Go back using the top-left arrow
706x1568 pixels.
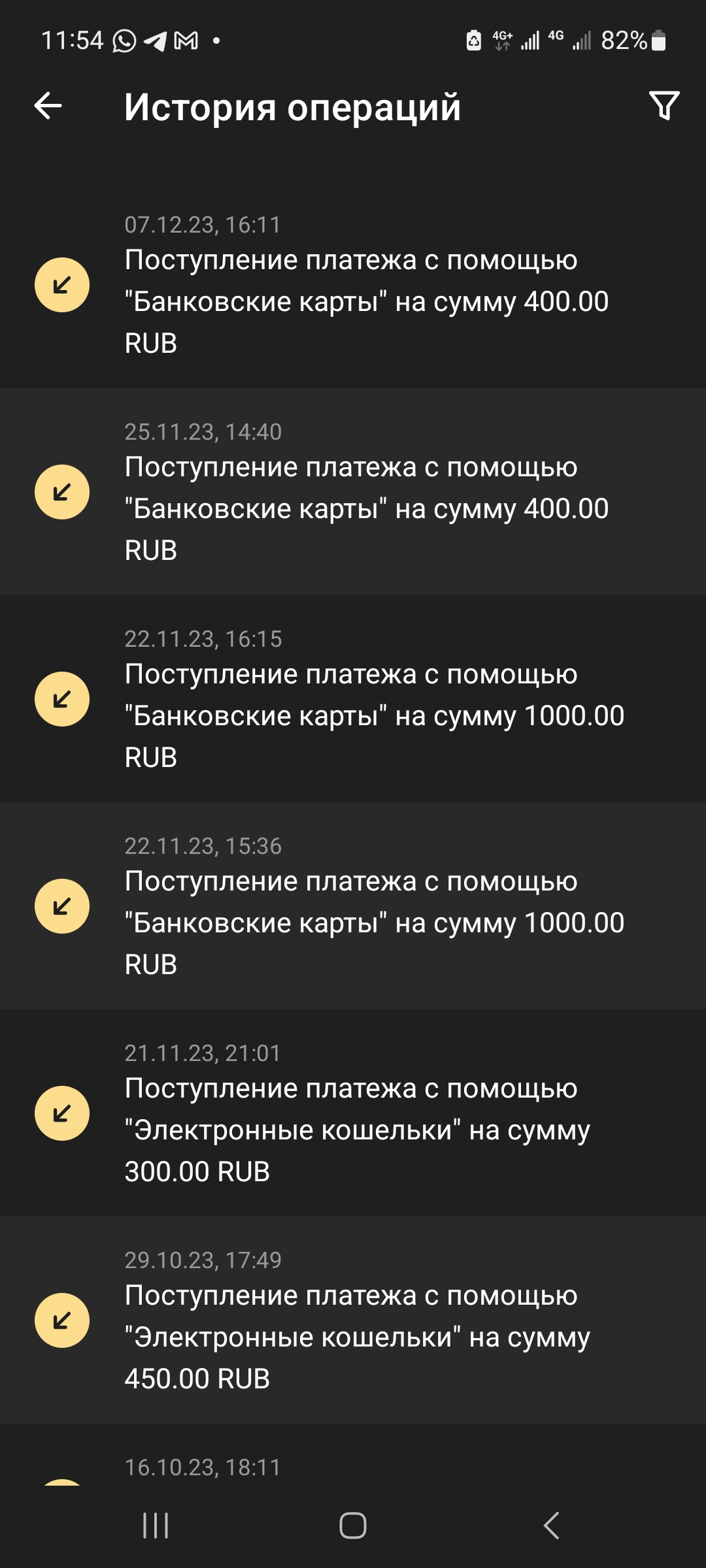[48, 106]
